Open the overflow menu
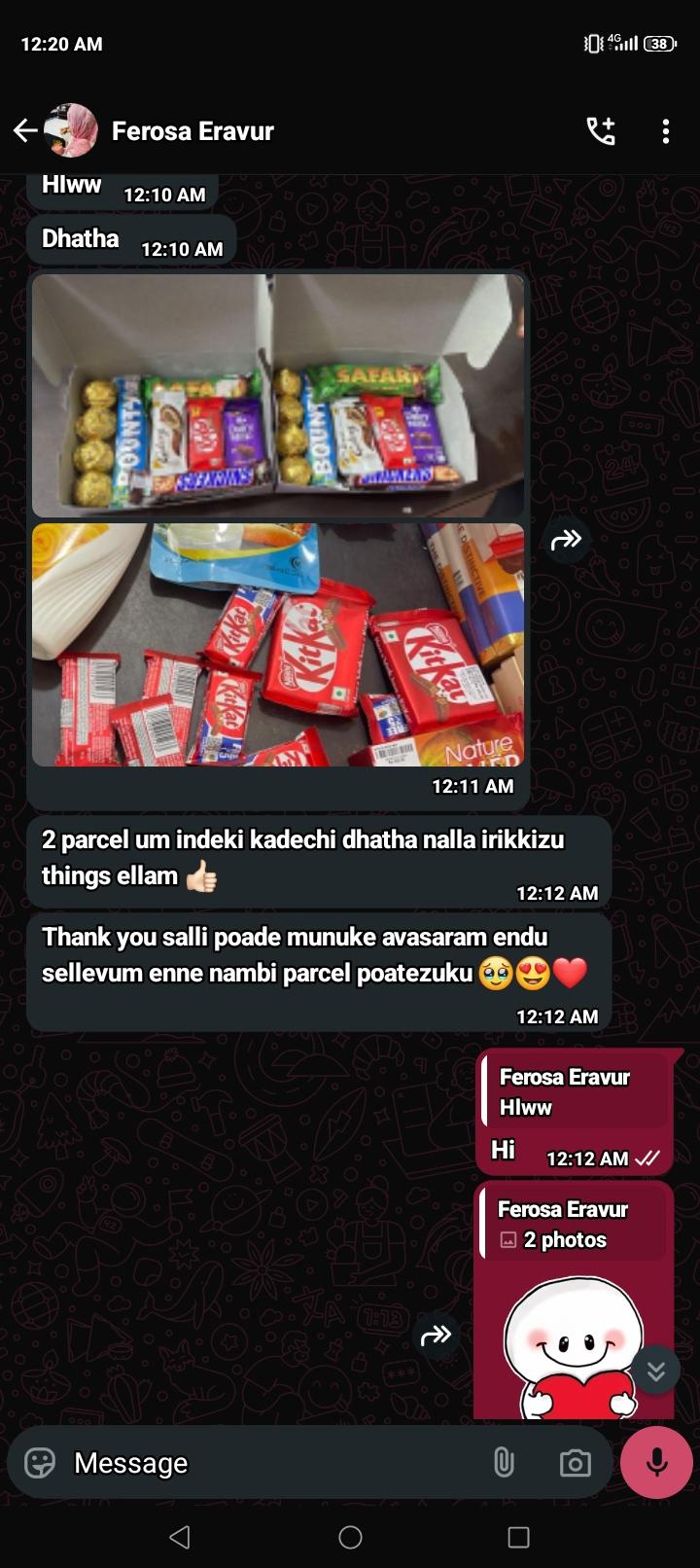Image resolution: width=700 pixels, height=1568 pixels. (x=666, y=131)
